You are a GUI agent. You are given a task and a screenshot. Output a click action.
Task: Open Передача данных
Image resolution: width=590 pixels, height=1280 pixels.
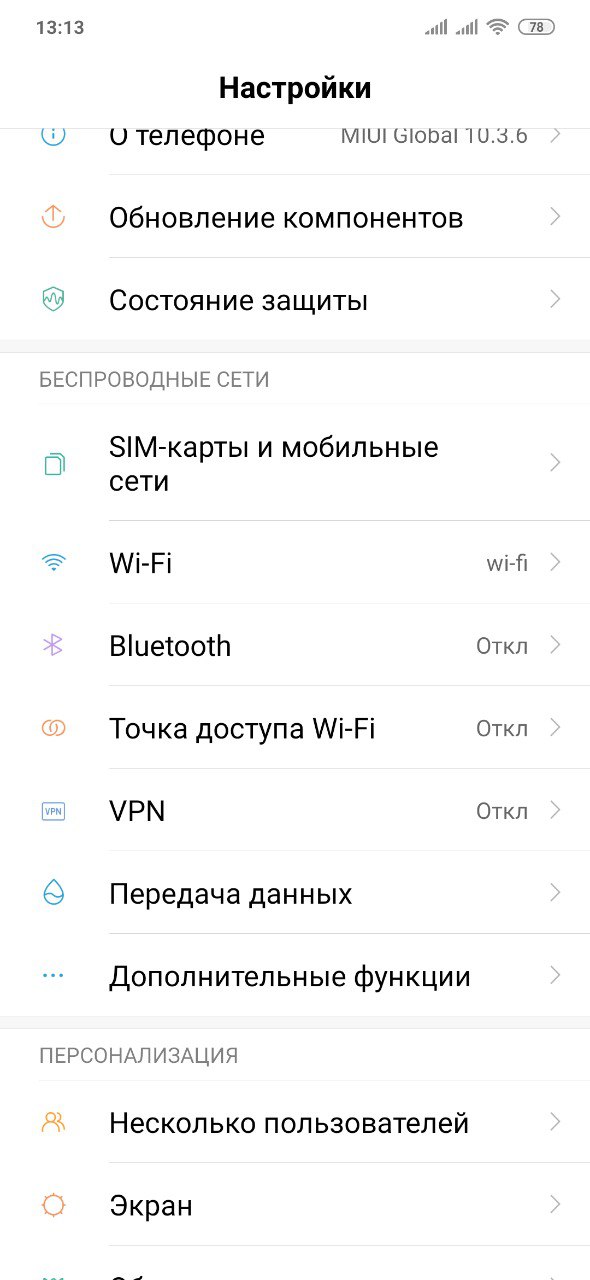point(295,893)
